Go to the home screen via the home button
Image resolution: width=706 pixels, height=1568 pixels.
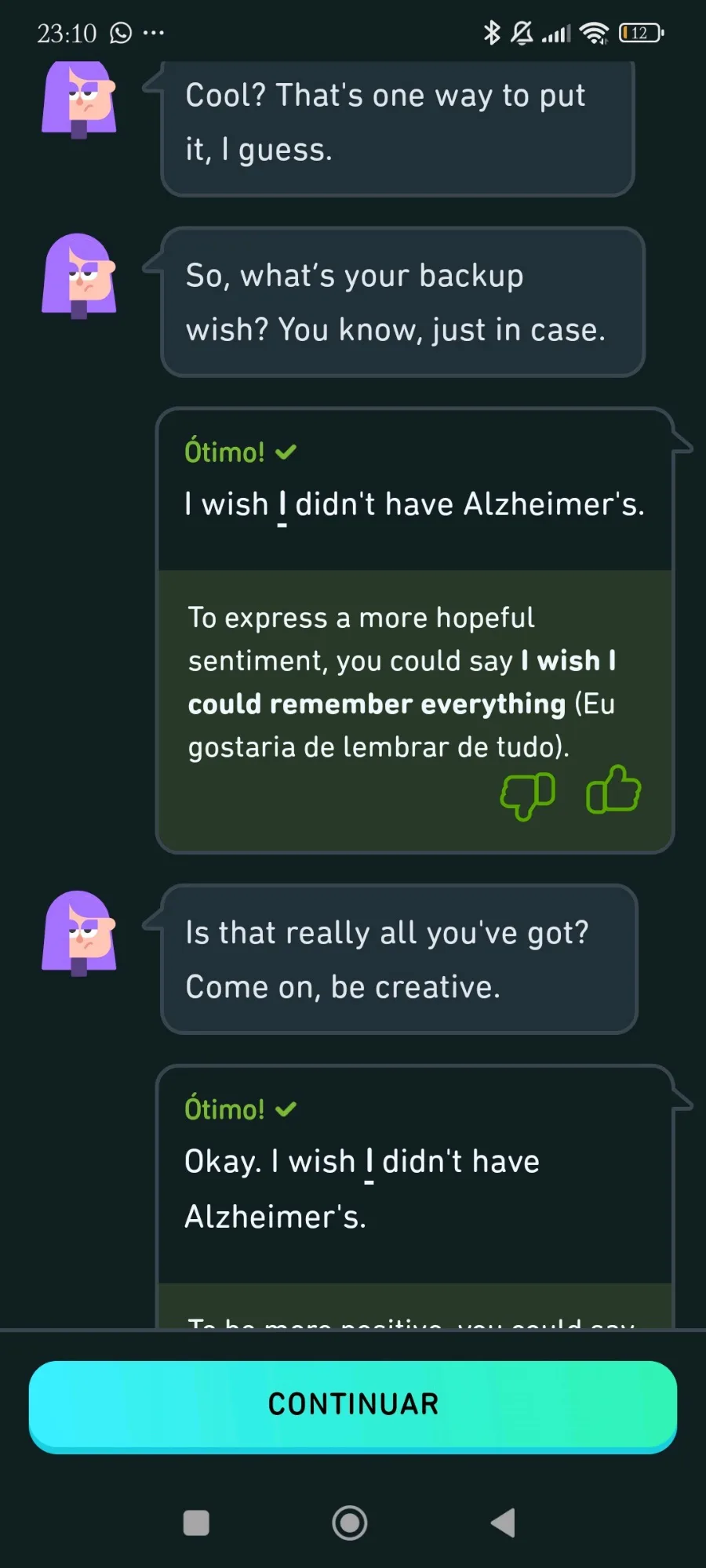pyautogui.click(x=350, y=1523)
